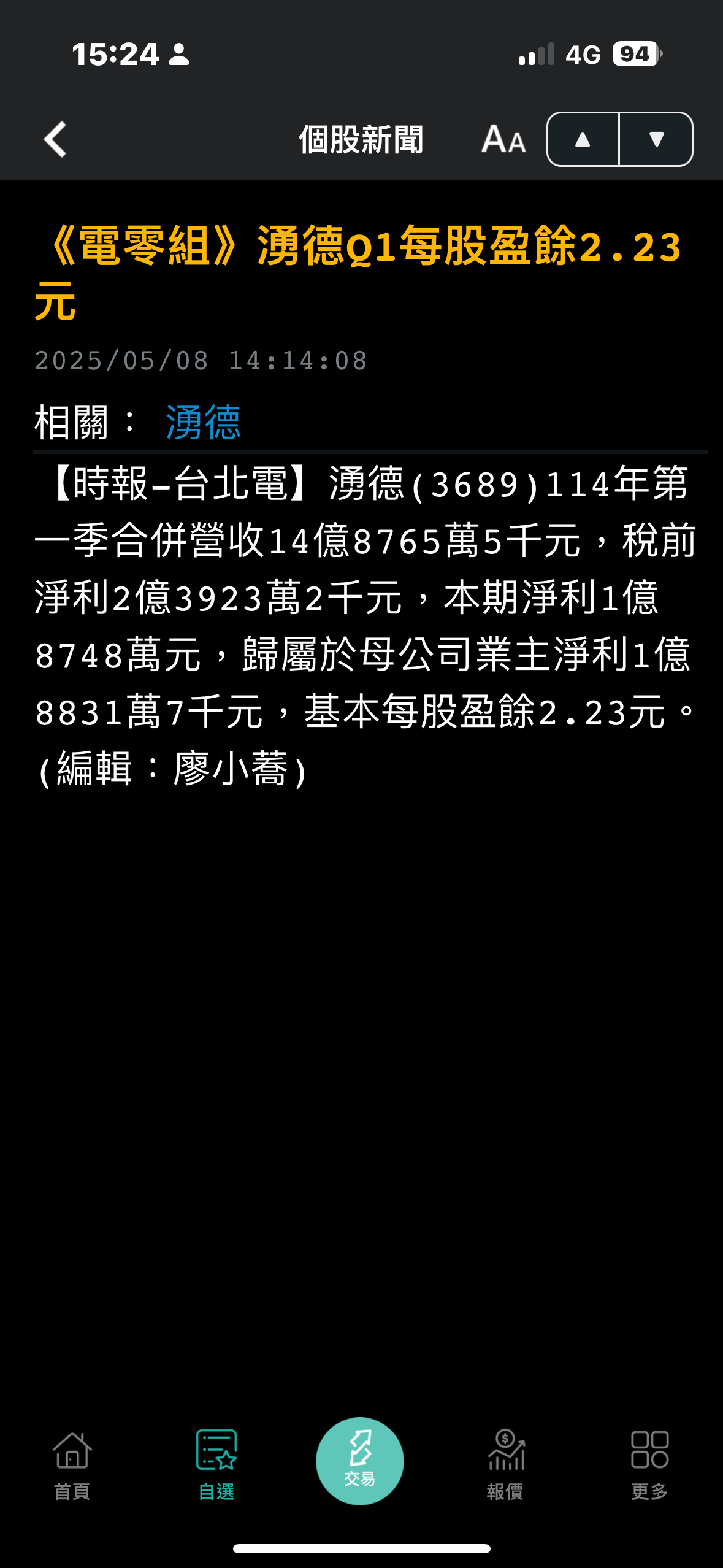This screenshot has width=723, height=1568.
Task: Go back from the 個股新聞 page
Action: pyautogui.click(x=55, y=139)
